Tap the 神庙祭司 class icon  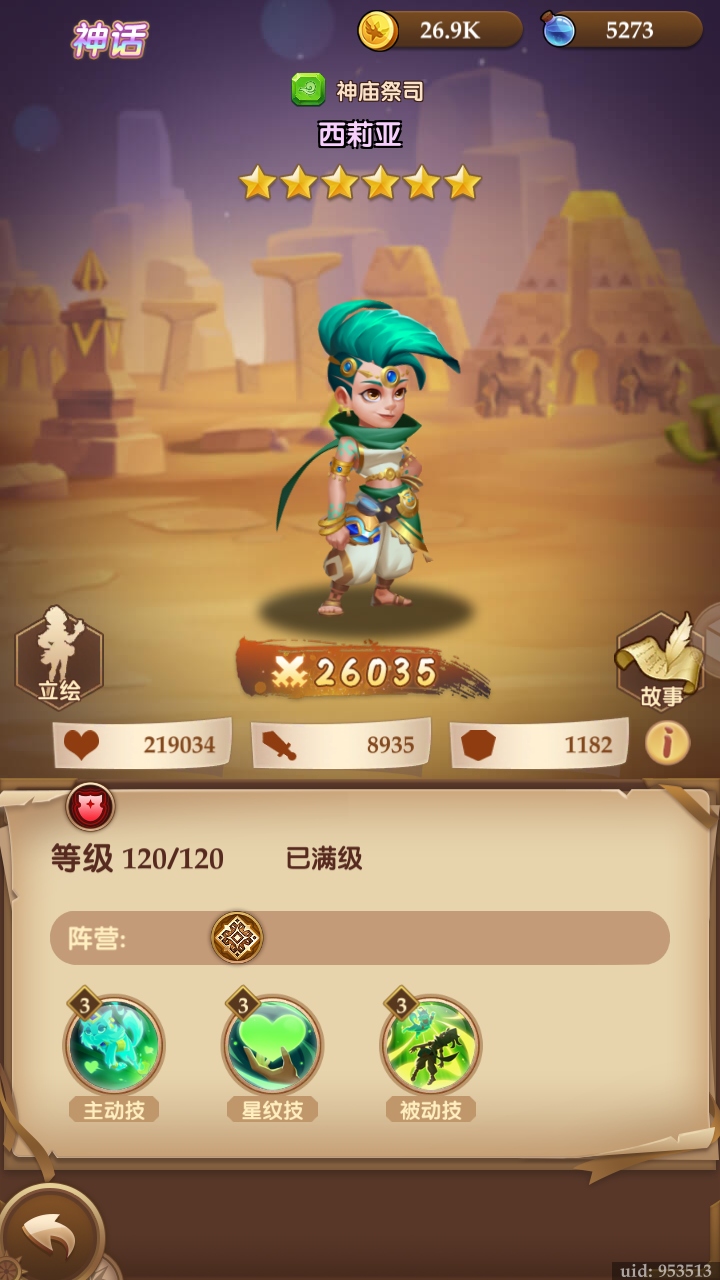click(x=308, y=90)
